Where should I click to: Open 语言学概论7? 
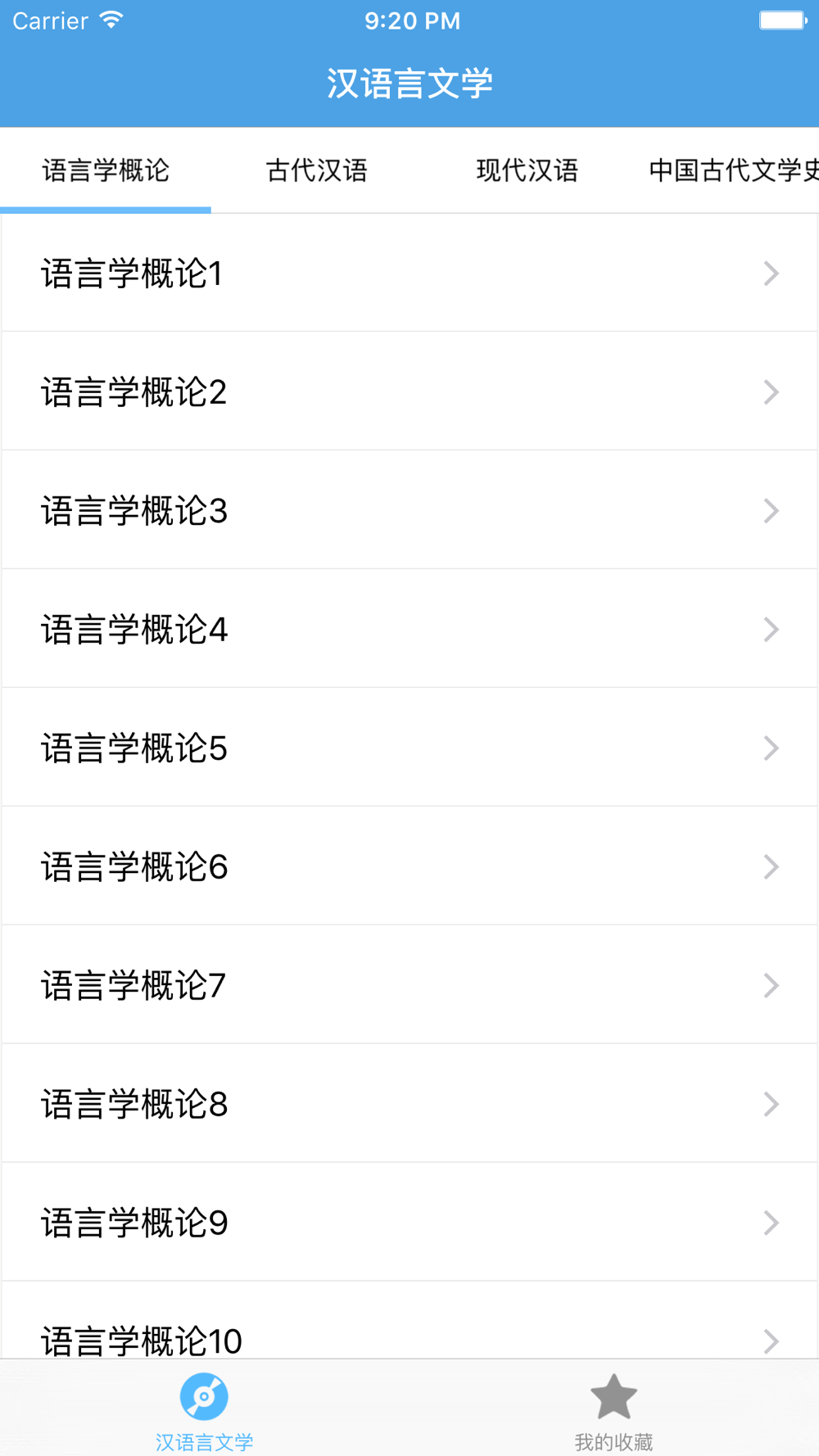pyautogui.click(x=409, y=985)
